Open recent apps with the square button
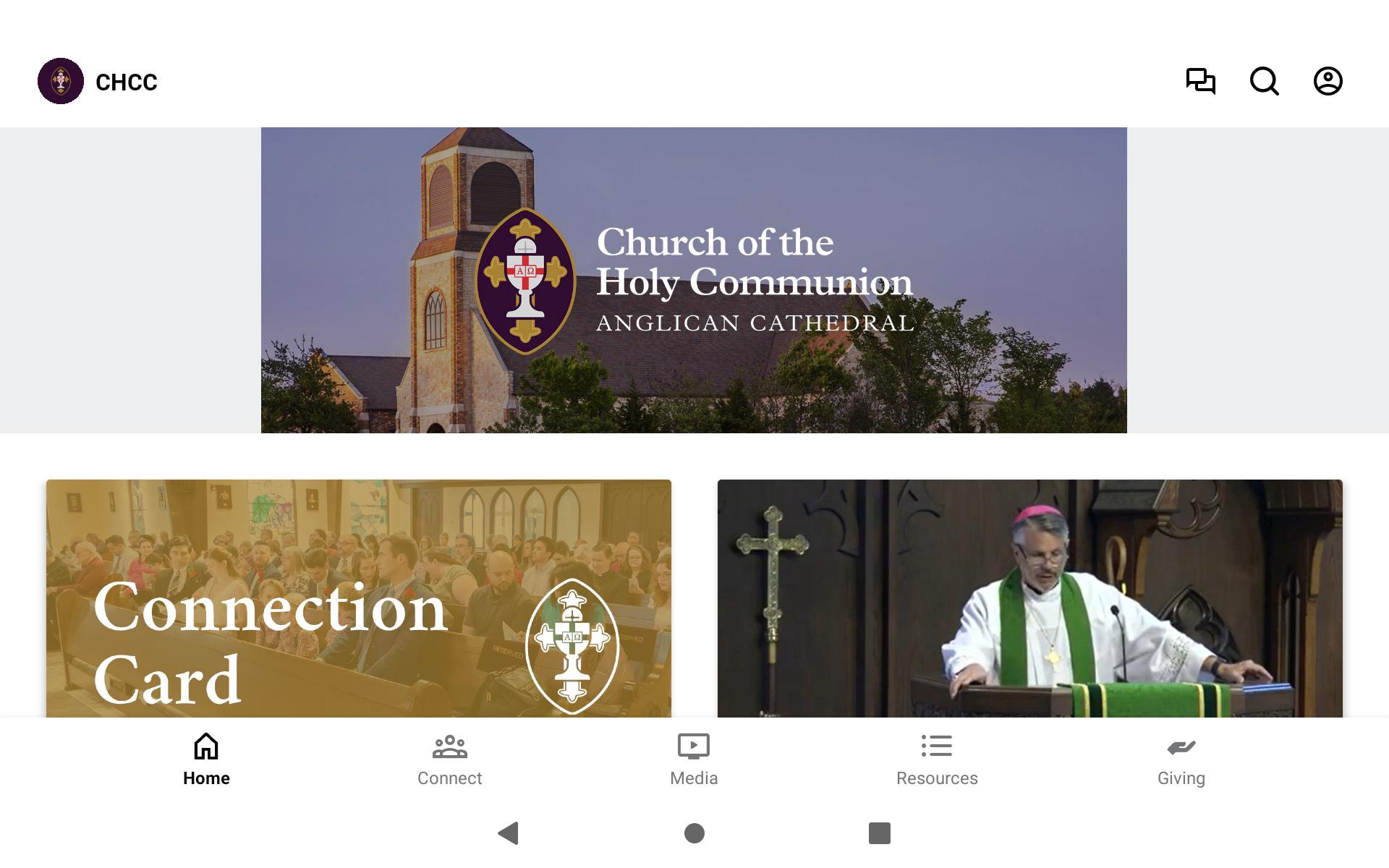 [x=879, y=833]
